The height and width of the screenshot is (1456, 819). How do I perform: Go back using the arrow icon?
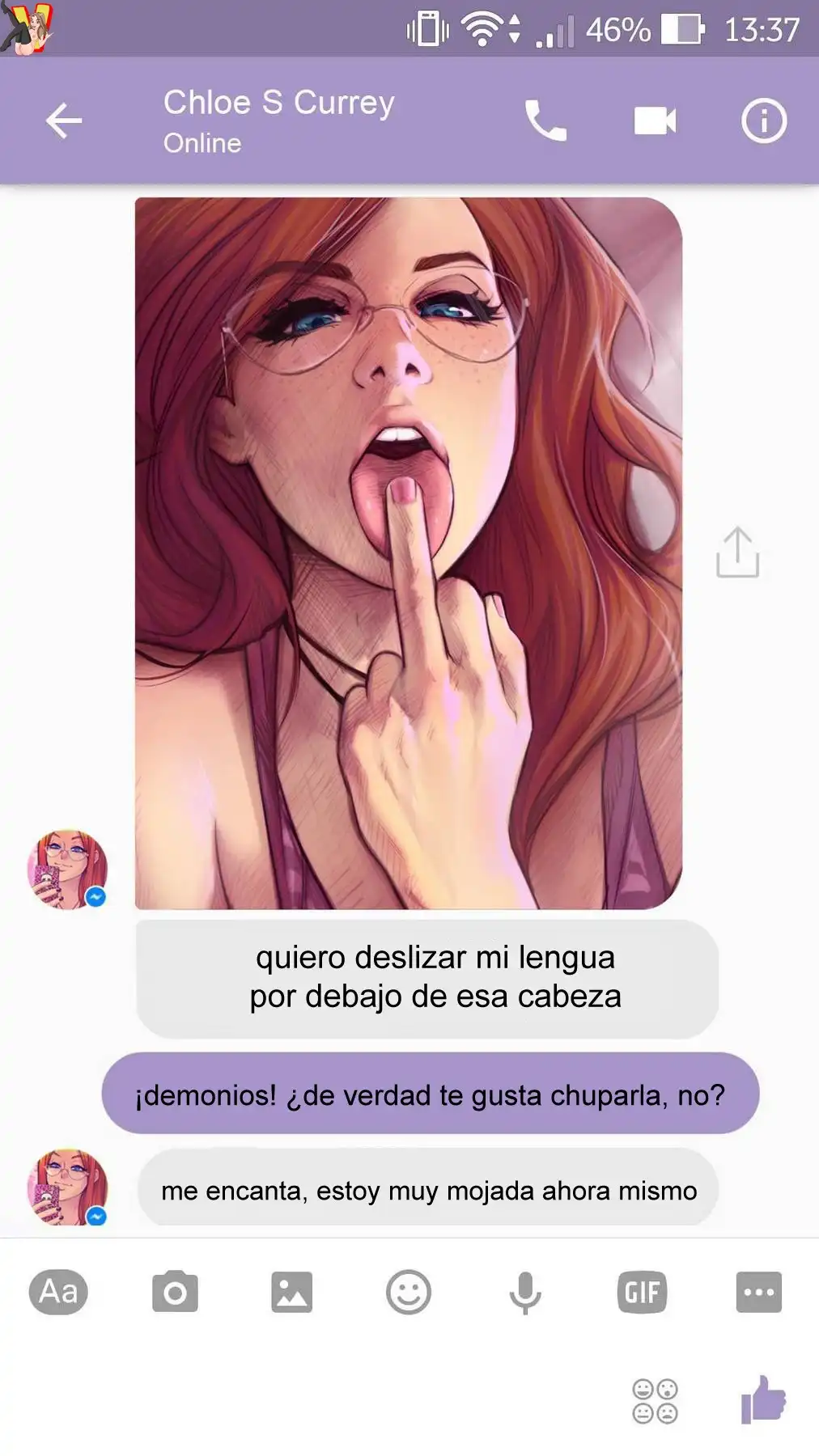pos(64,121)
